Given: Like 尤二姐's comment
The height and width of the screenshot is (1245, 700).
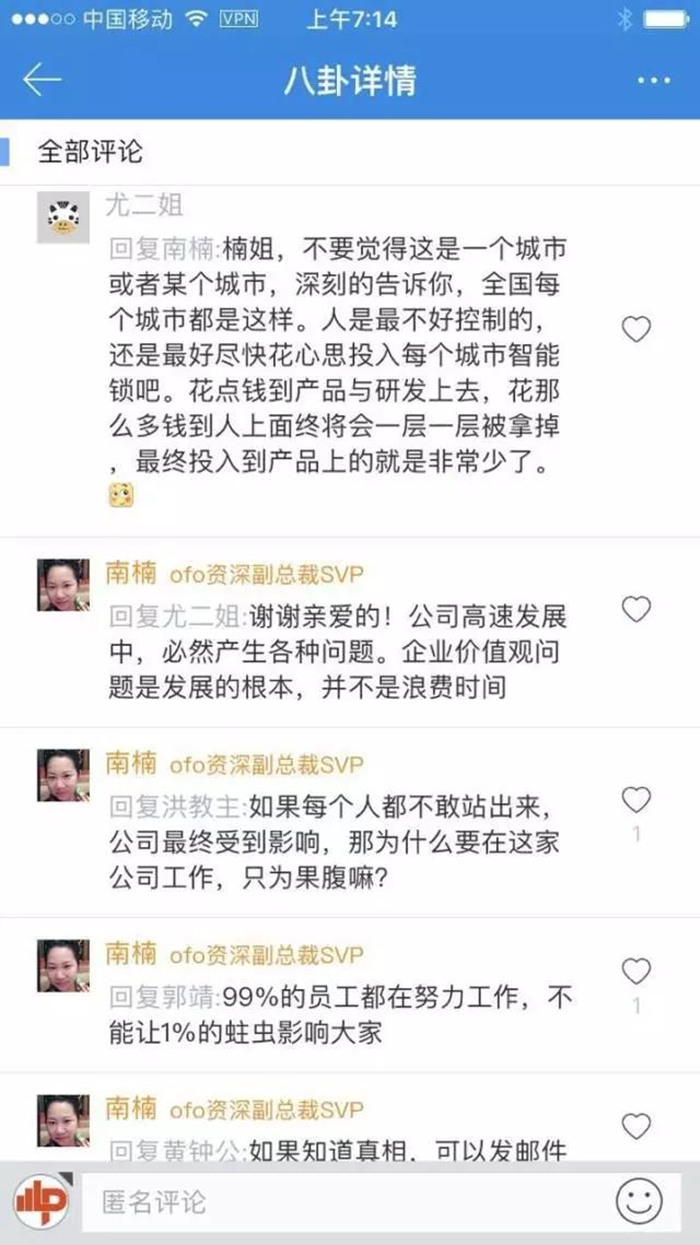Looking at the screenshot, I should click(x=636, y=329).
